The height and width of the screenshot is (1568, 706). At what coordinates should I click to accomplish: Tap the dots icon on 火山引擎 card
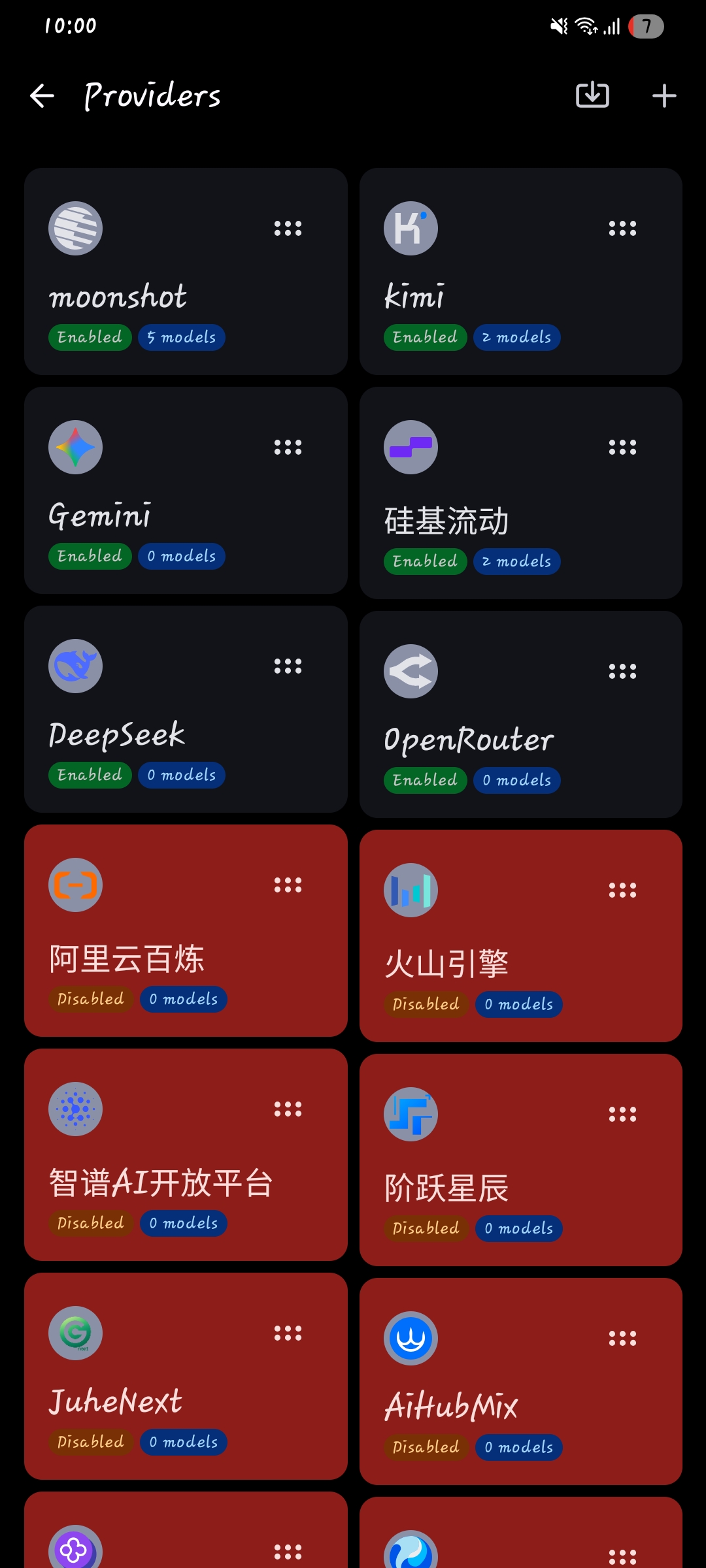[622, 890]
